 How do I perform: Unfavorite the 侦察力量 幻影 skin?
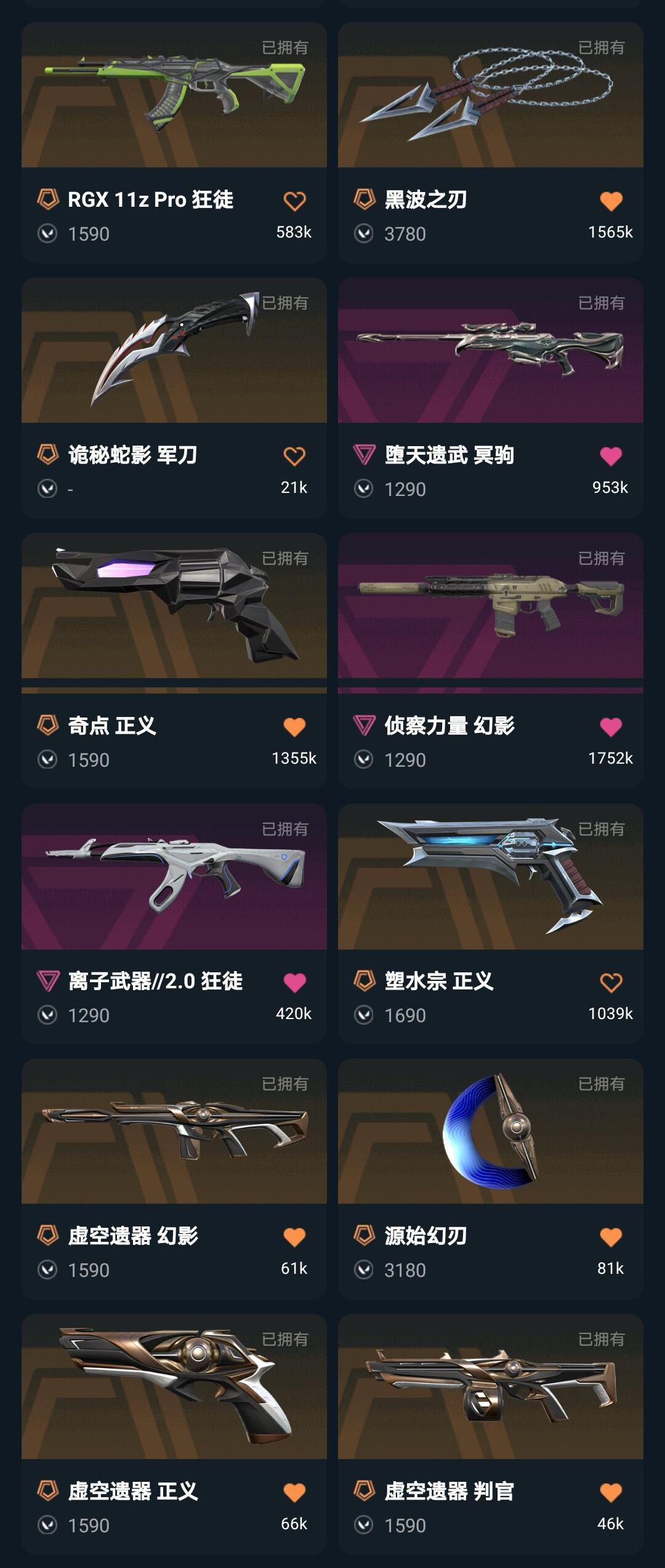coord(611,727)
